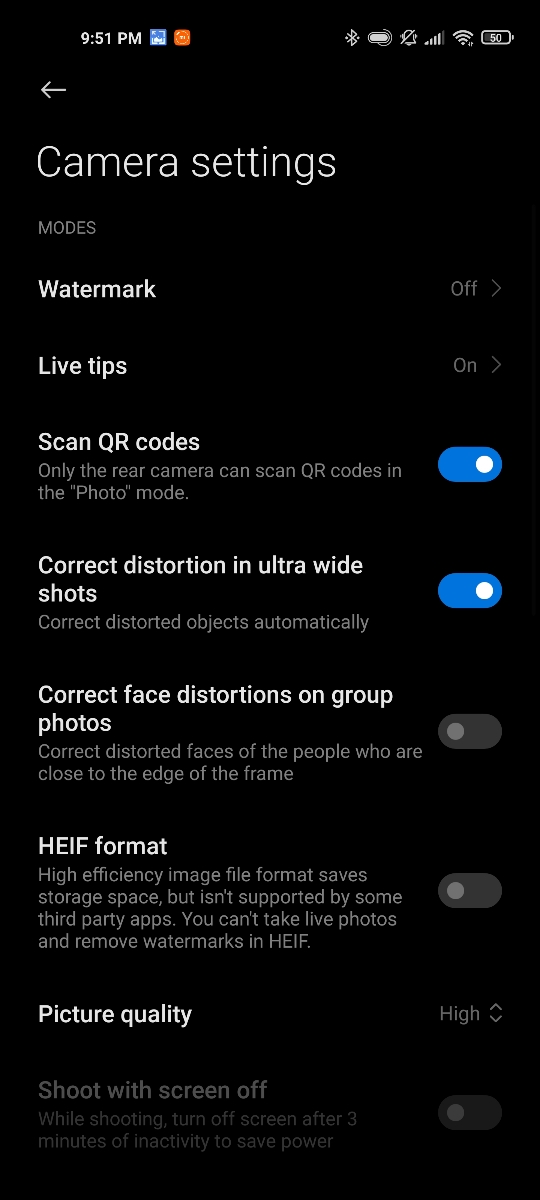This screenshot has width=540, height=1200.
Task: Disable ultra wide distortion correction
Action: (x=470, y=591)
